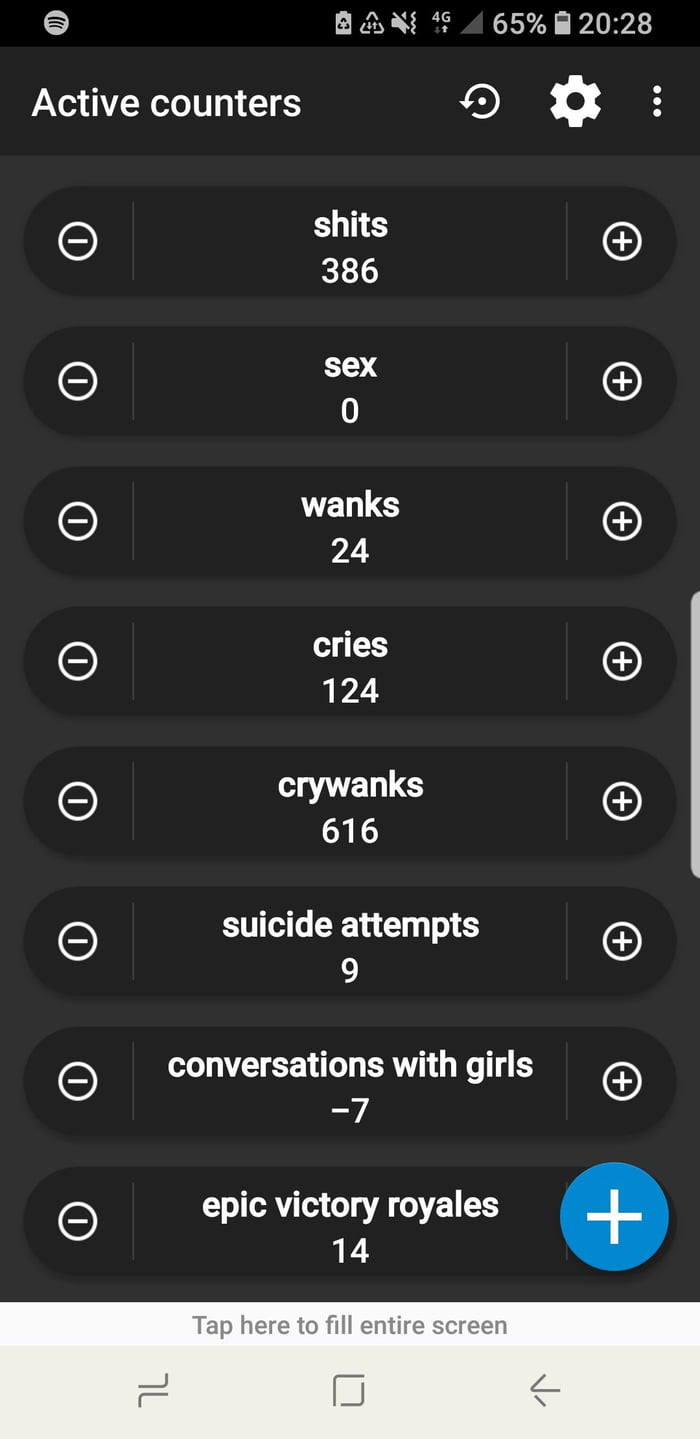This screenshot has height=1439, width=700.
Task: Decrease the epic victory royales counter
Action: click(78, 1221)
